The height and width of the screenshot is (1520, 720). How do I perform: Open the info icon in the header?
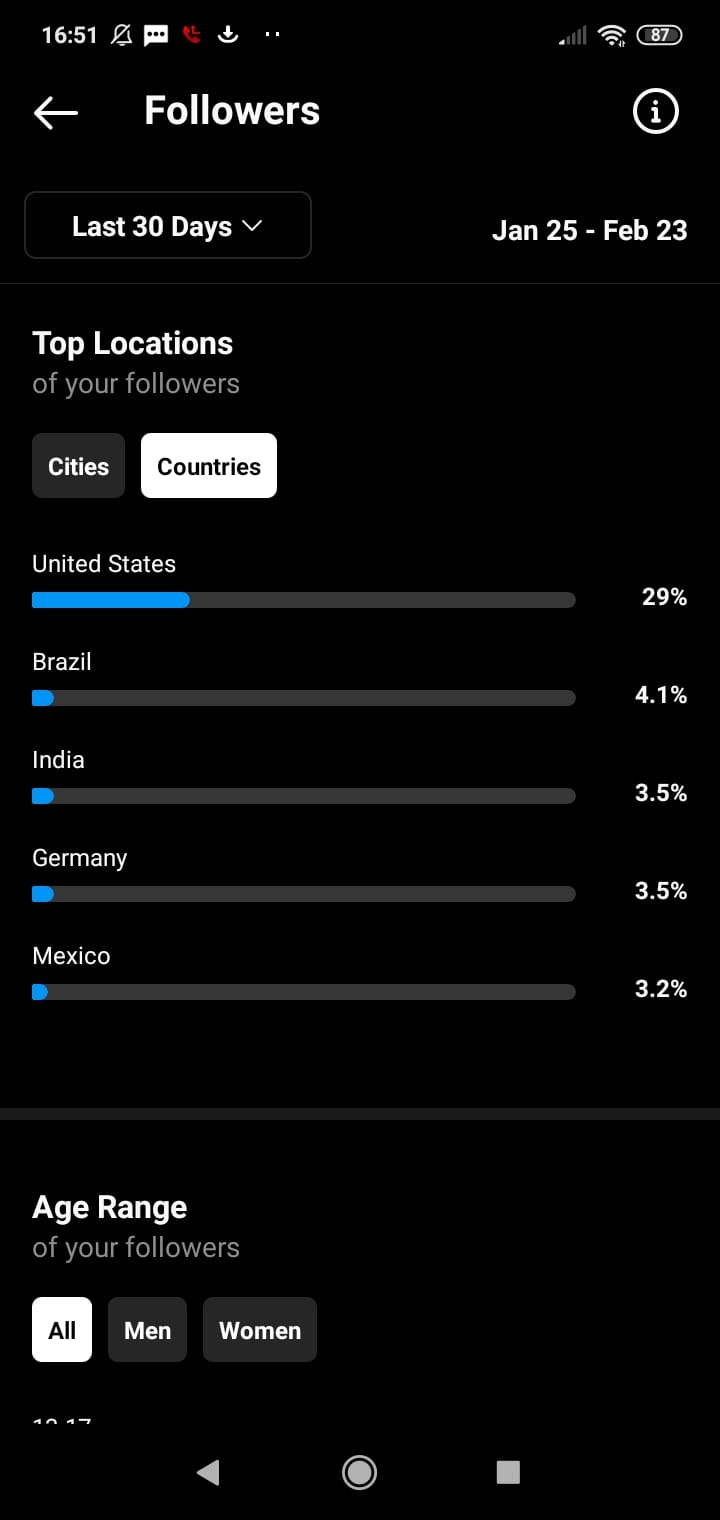point(656,112)
